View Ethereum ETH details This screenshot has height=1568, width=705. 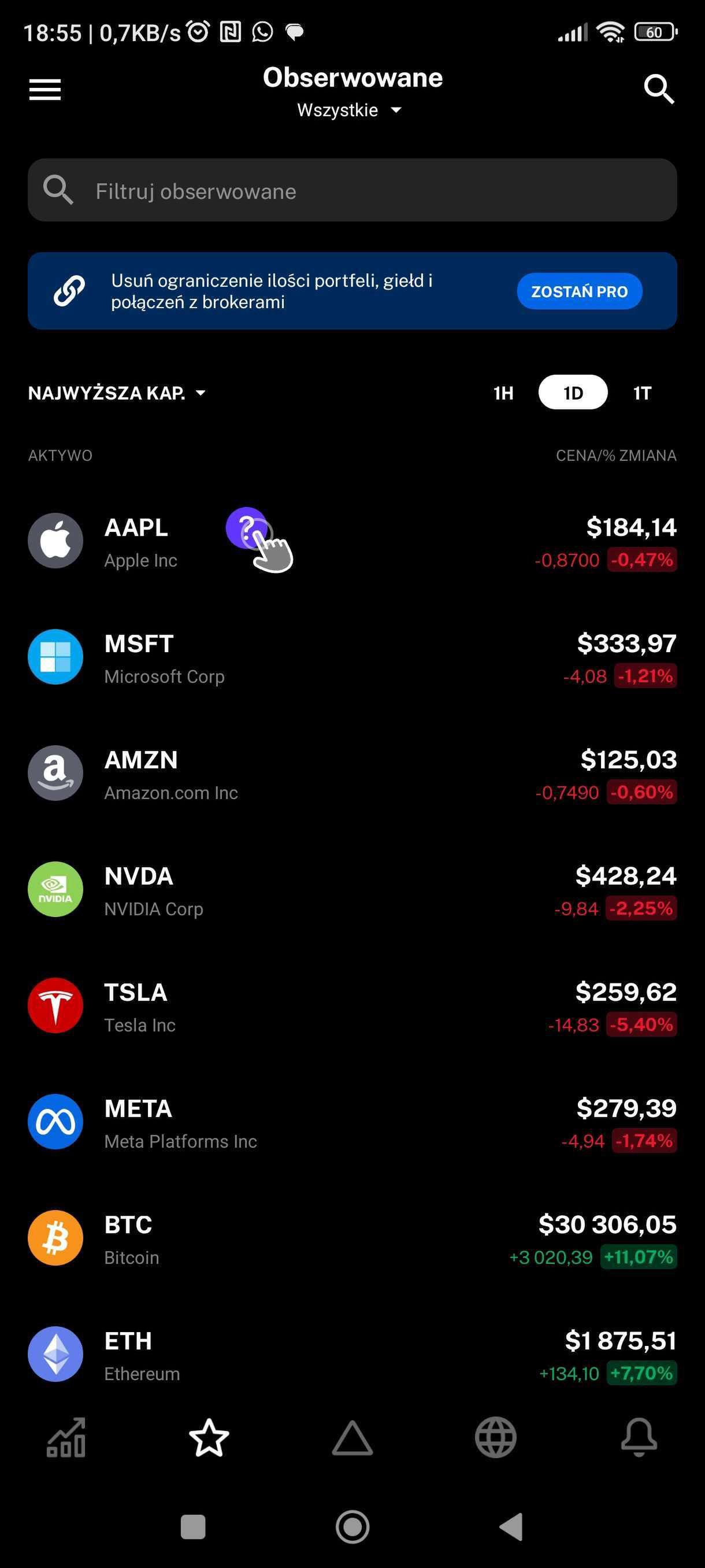click(x=352, y=1355)
